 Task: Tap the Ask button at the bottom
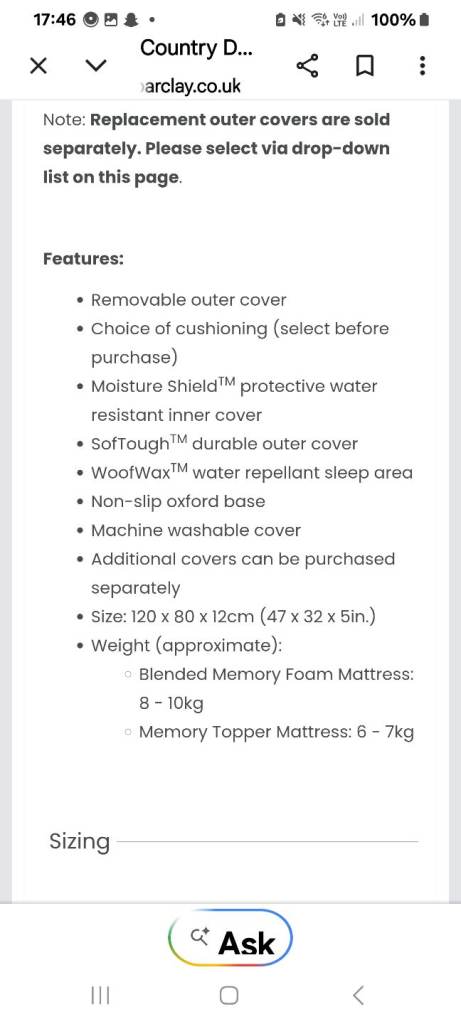pos(230,942)
